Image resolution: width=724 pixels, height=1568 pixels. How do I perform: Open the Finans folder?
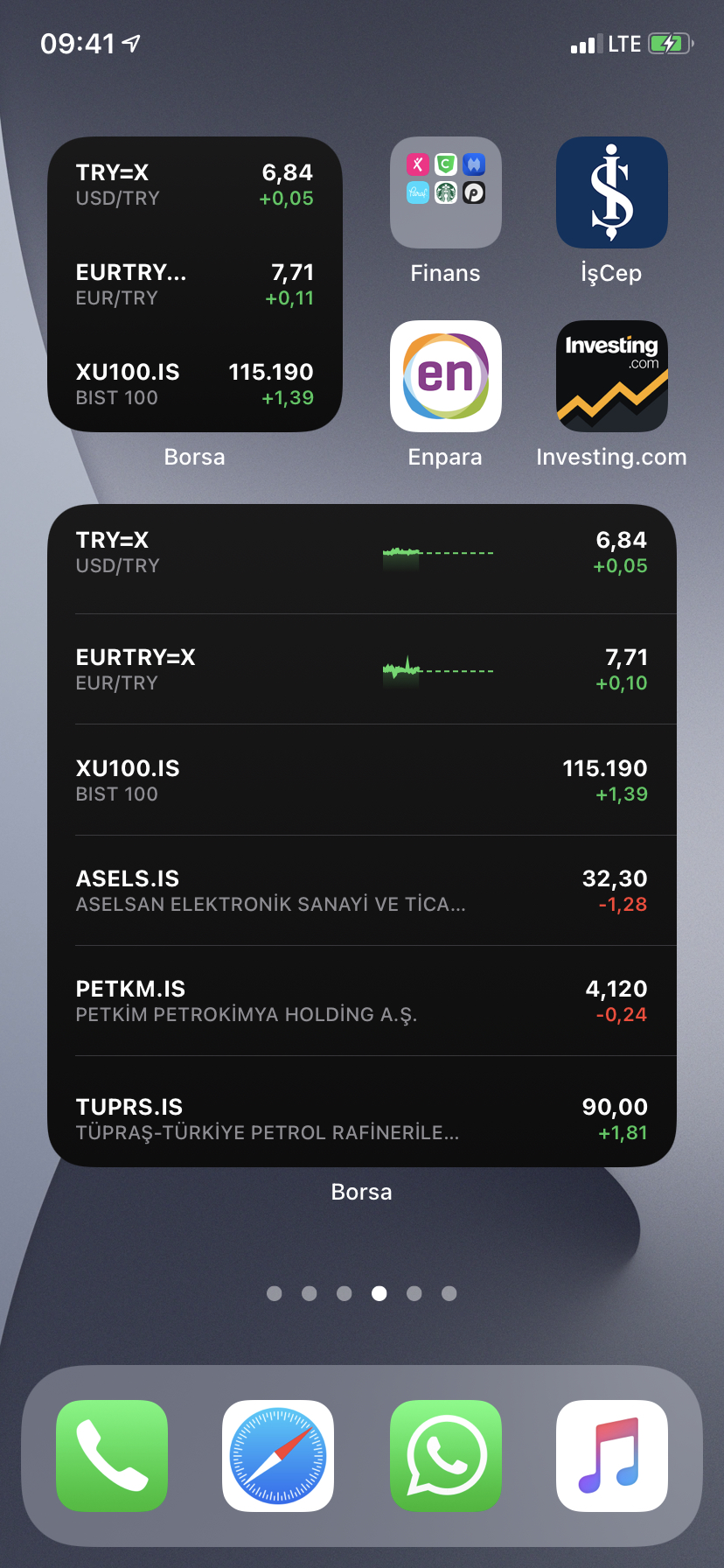[446, 192]
